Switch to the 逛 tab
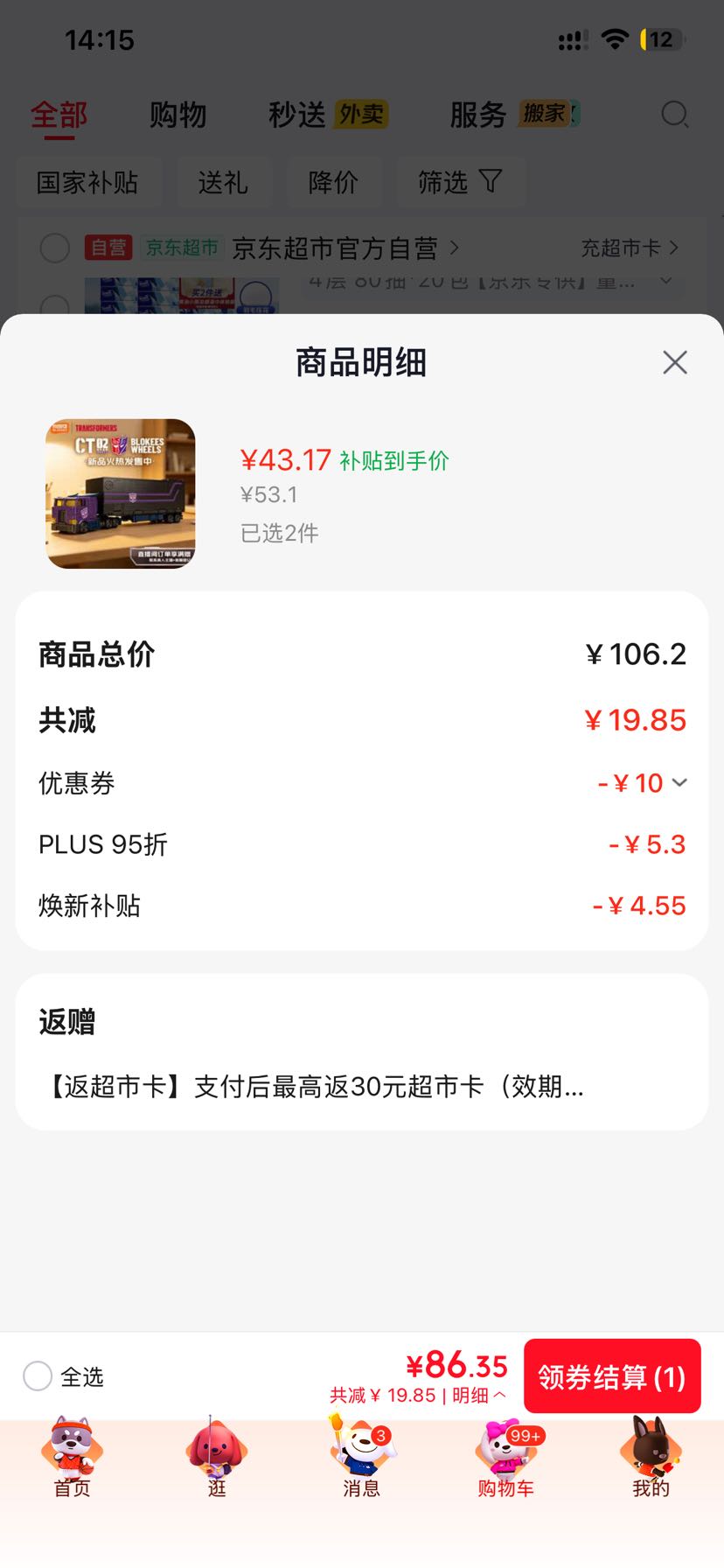This screenshot has width=724, height=1568. 216,1458
